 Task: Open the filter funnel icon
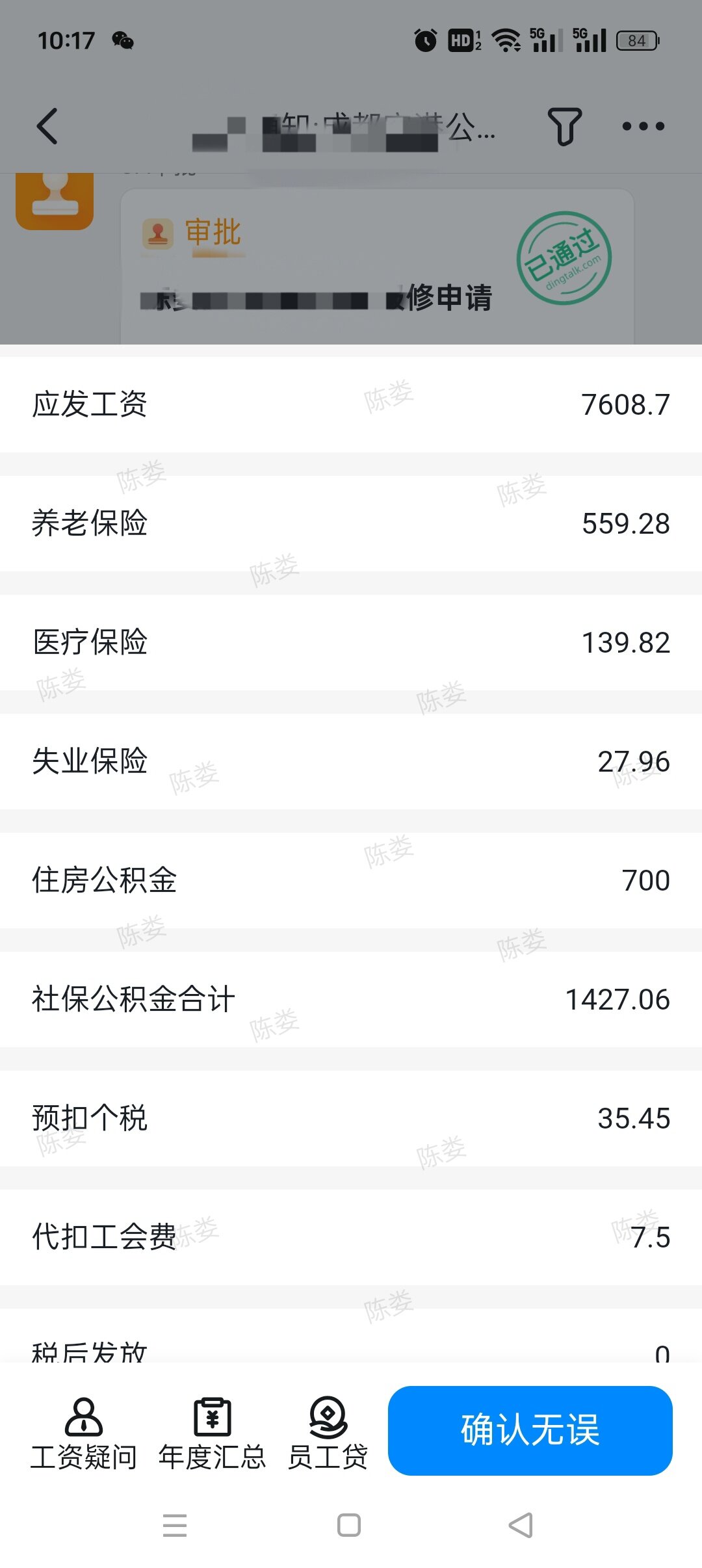coord(564,126)
